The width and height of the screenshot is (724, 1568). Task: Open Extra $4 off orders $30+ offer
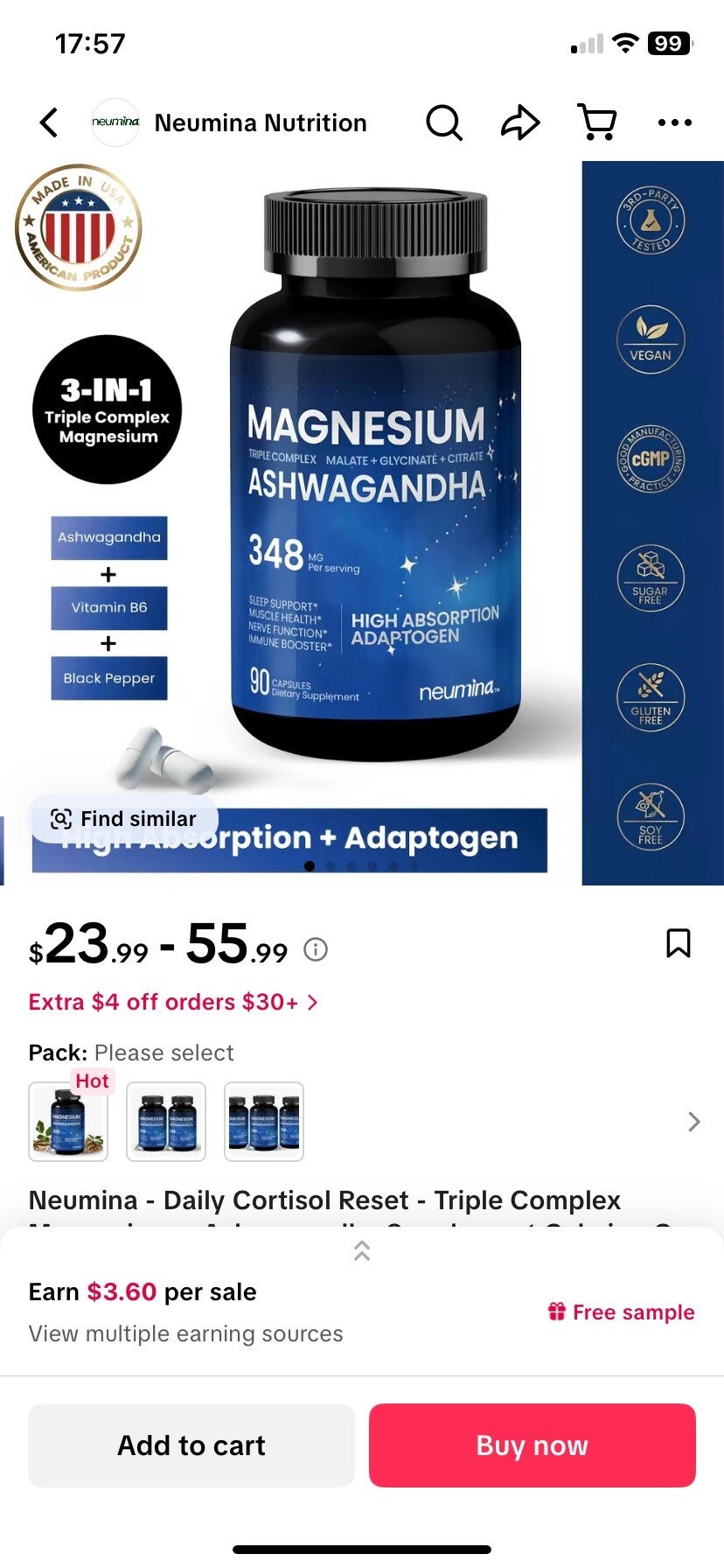click(x=172, y=1002)
